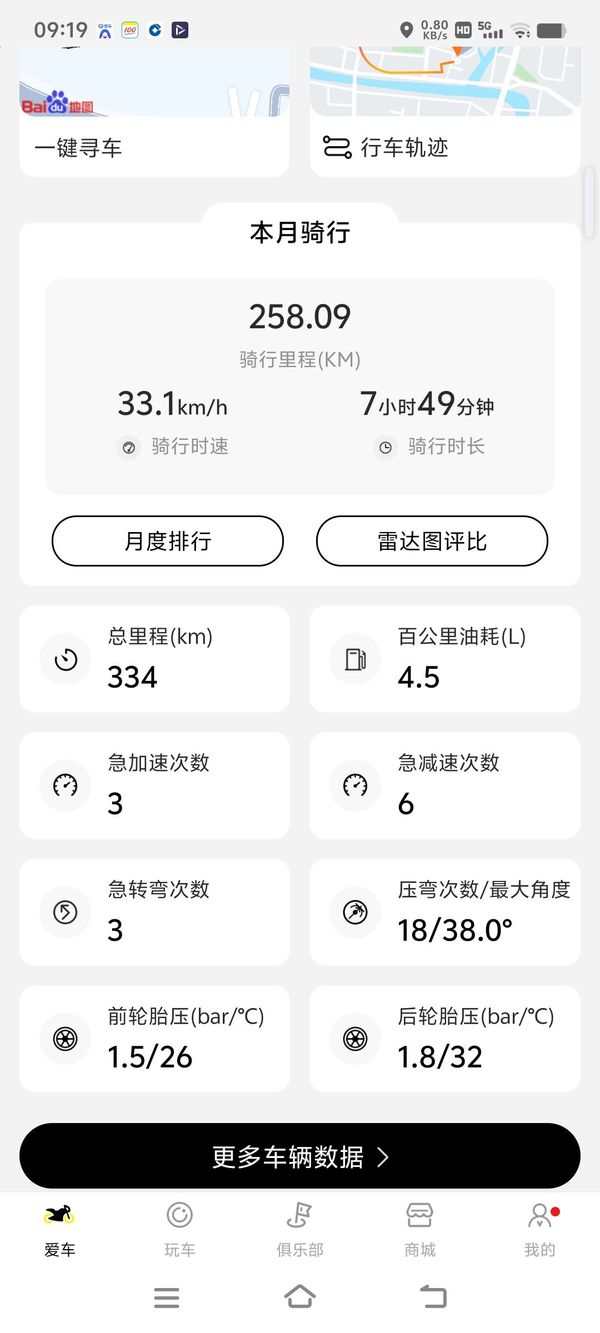The height and width of the screenshot is (1333, 600).
Task: View 更多车辆数据 for more vehicle data
Action: [x=300, y=1156]
